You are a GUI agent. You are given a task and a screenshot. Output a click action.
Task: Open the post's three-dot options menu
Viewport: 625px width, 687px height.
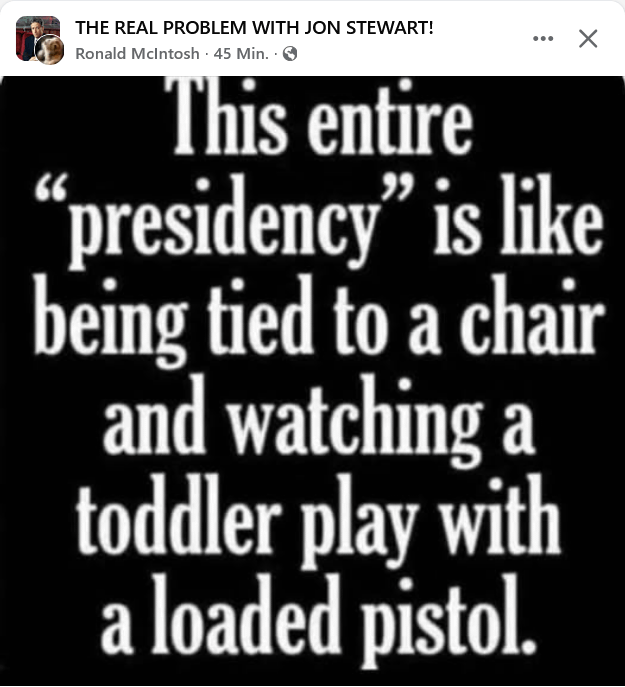(543, 39)
